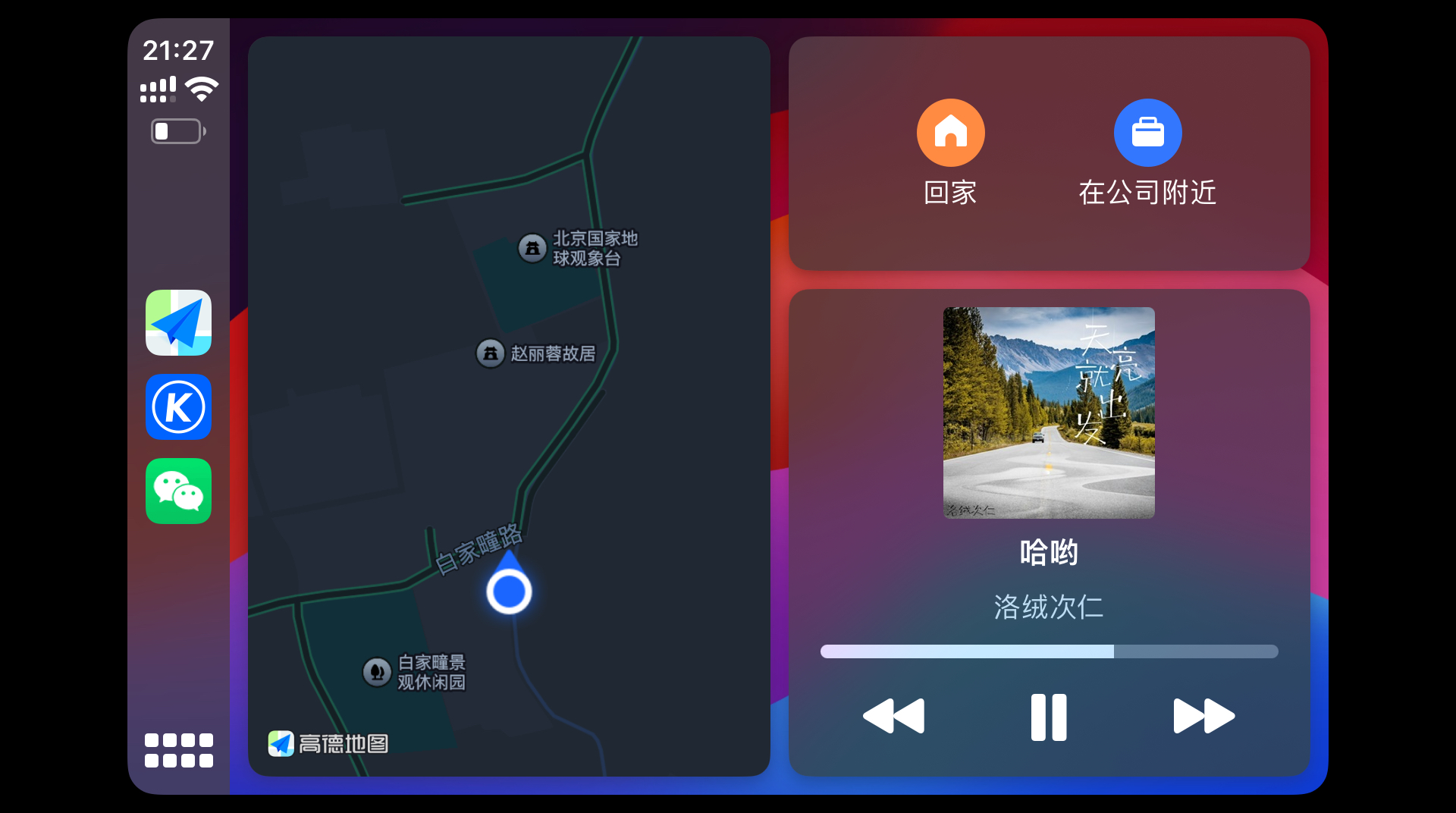Open the map card
The image size is (1456, 813).
(x=509, y=406)
